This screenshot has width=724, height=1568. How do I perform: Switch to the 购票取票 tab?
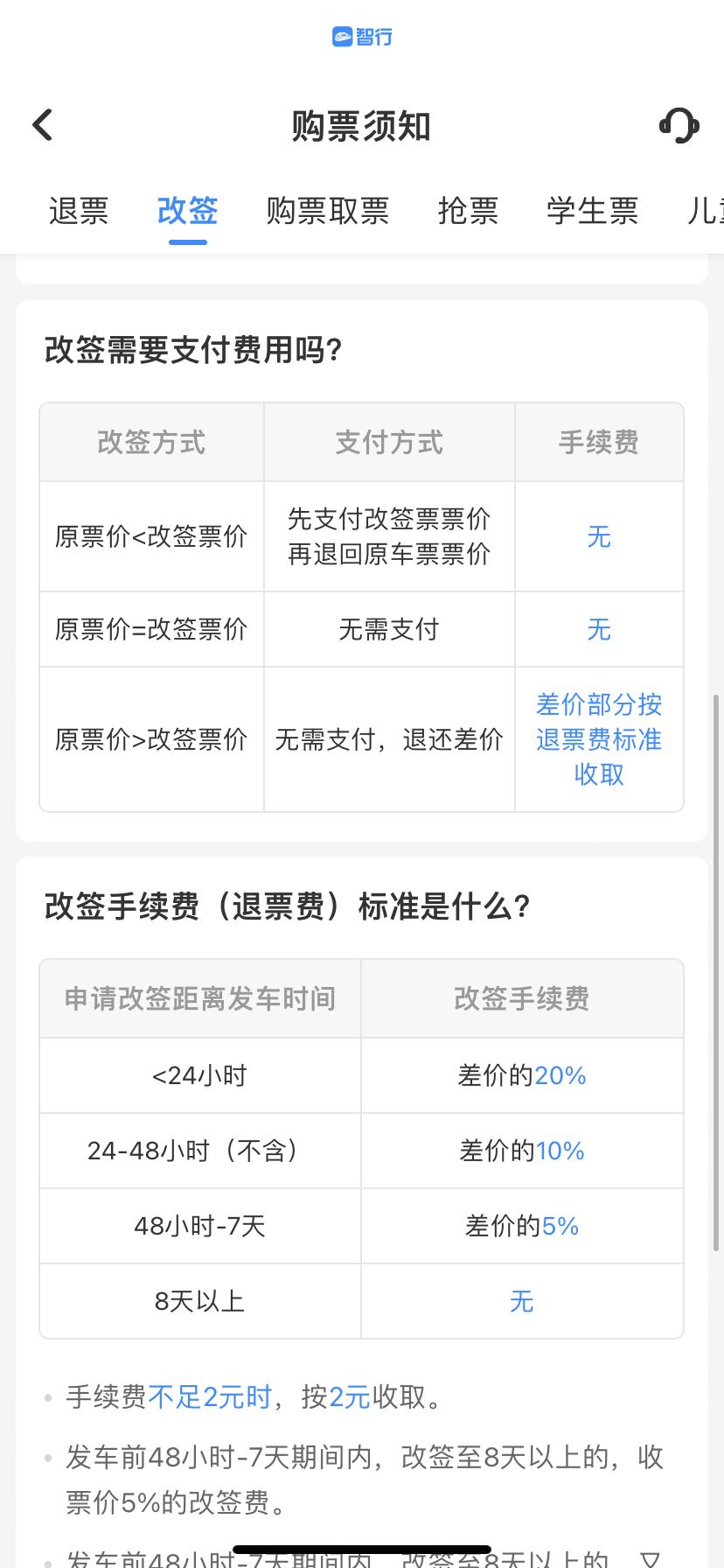click(x=328, y=211)
